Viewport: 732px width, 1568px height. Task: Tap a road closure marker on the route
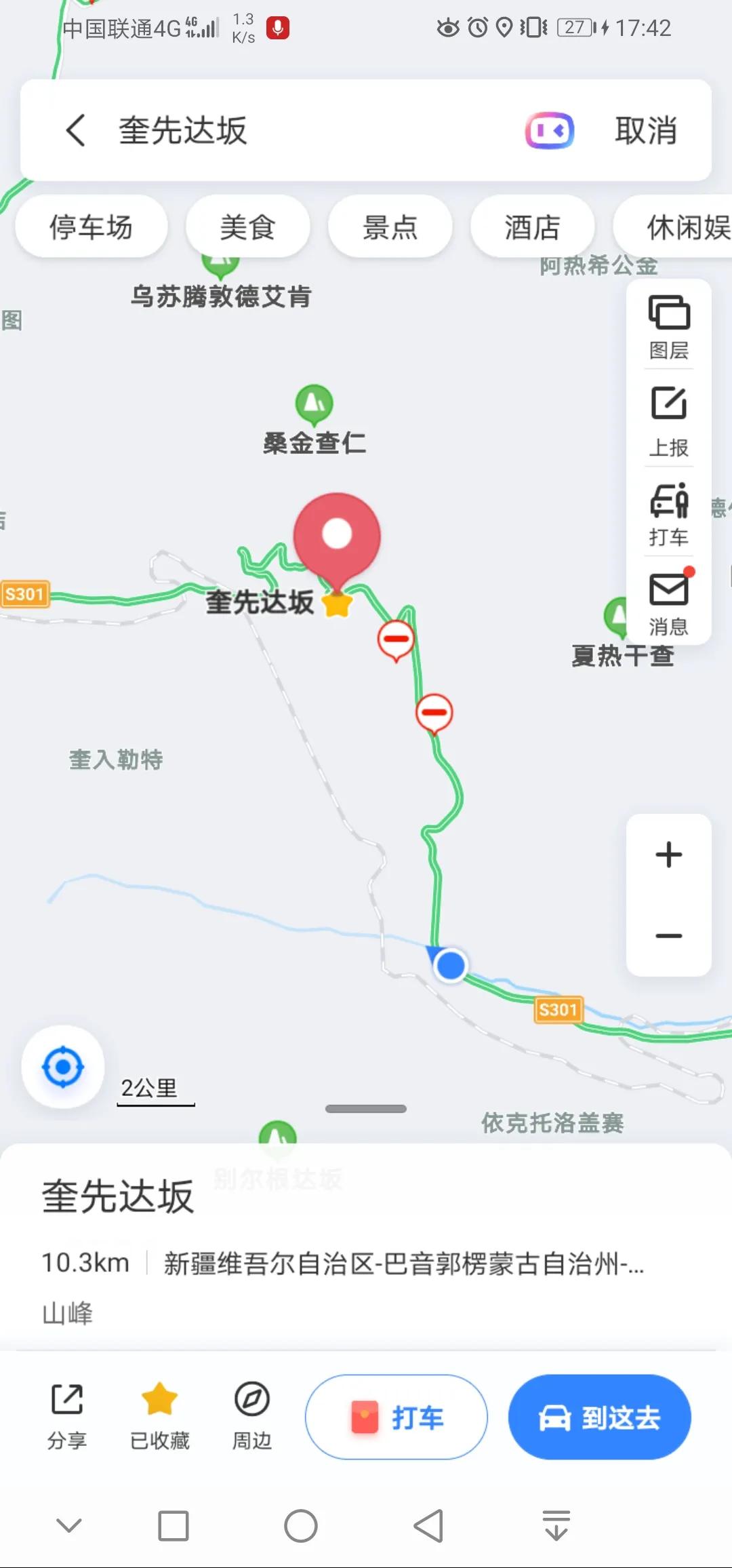tap(396, 638)
